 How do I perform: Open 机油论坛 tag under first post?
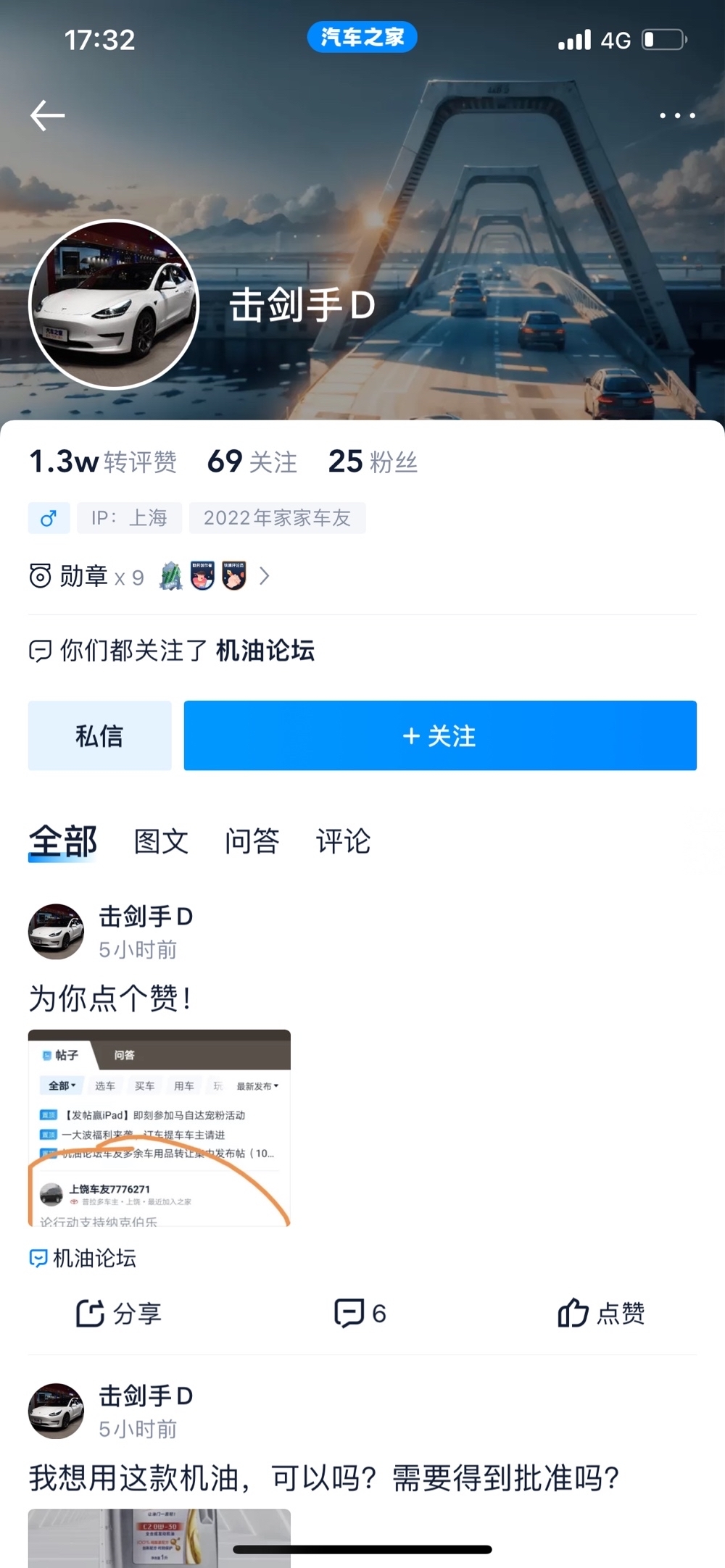(83, 1258)
